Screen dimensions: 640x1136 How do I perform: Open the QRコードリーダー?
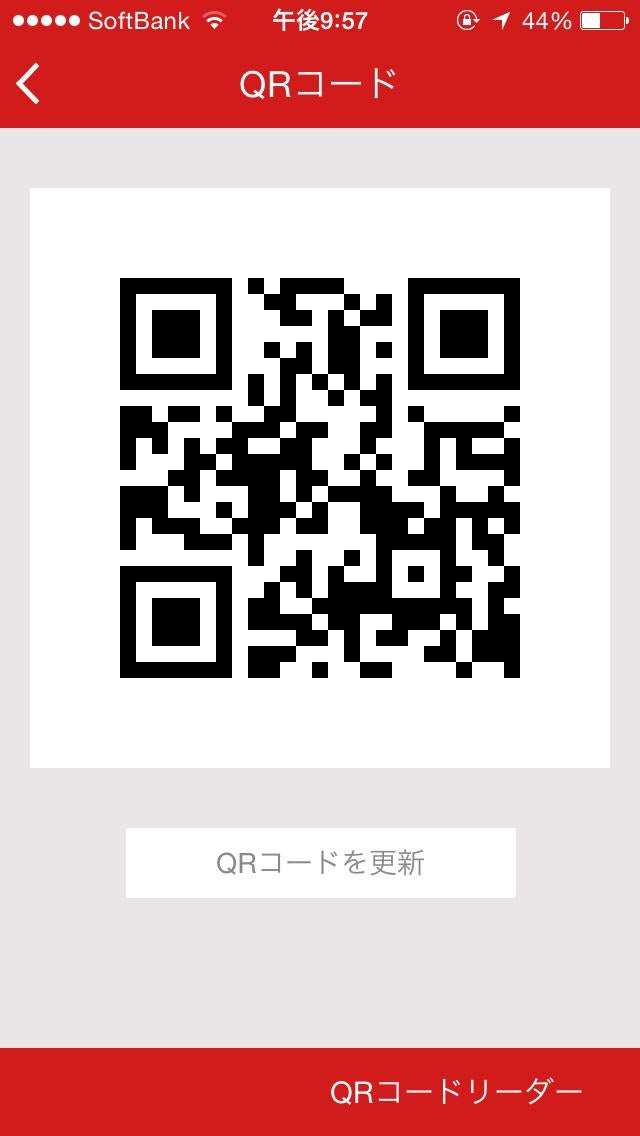(456, 1092)
